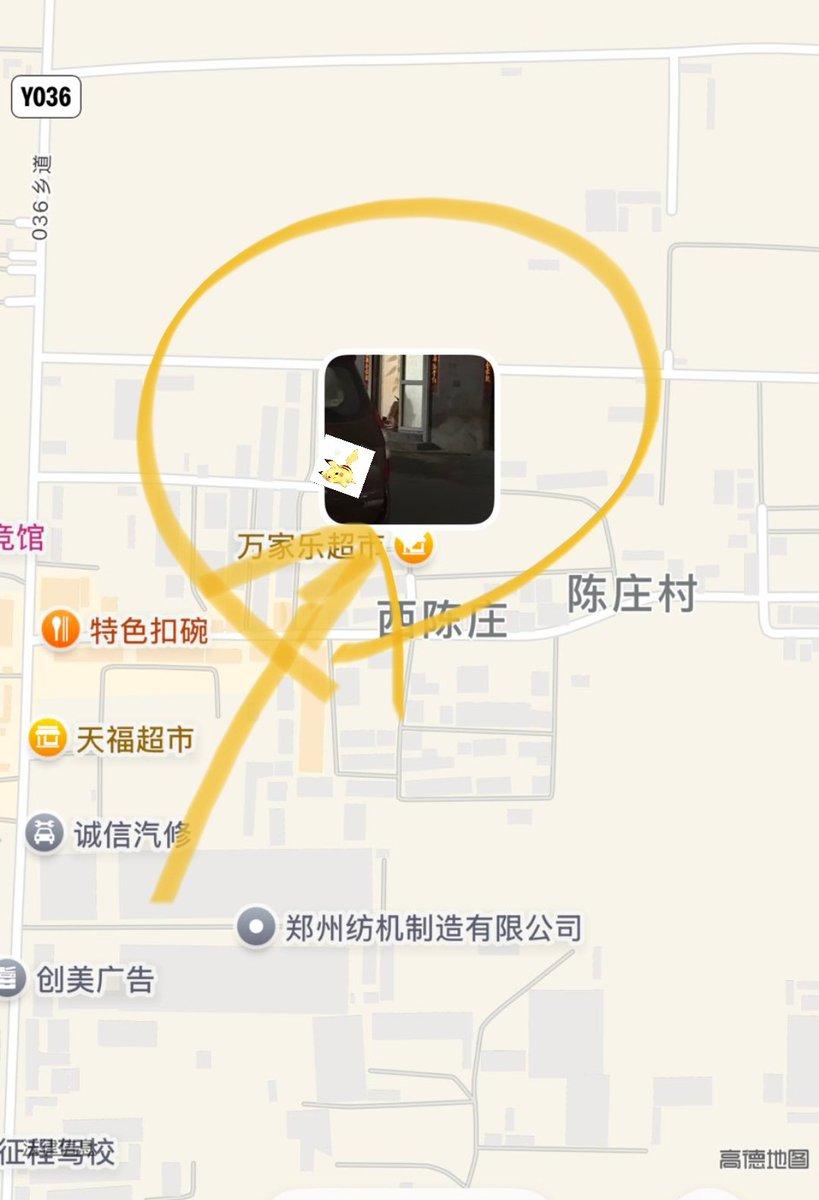
Task: Click the Y036 road sign badge
Action: pyautogui.click(x=47, y=97)
